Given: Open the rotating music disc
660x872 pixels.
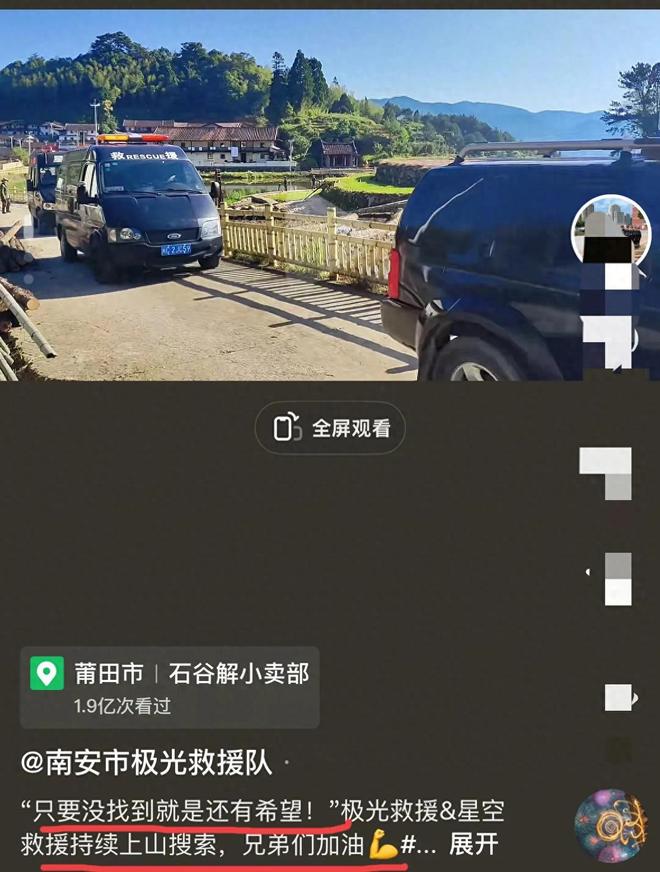Looking at the screenshot, I should pos(609,826).
